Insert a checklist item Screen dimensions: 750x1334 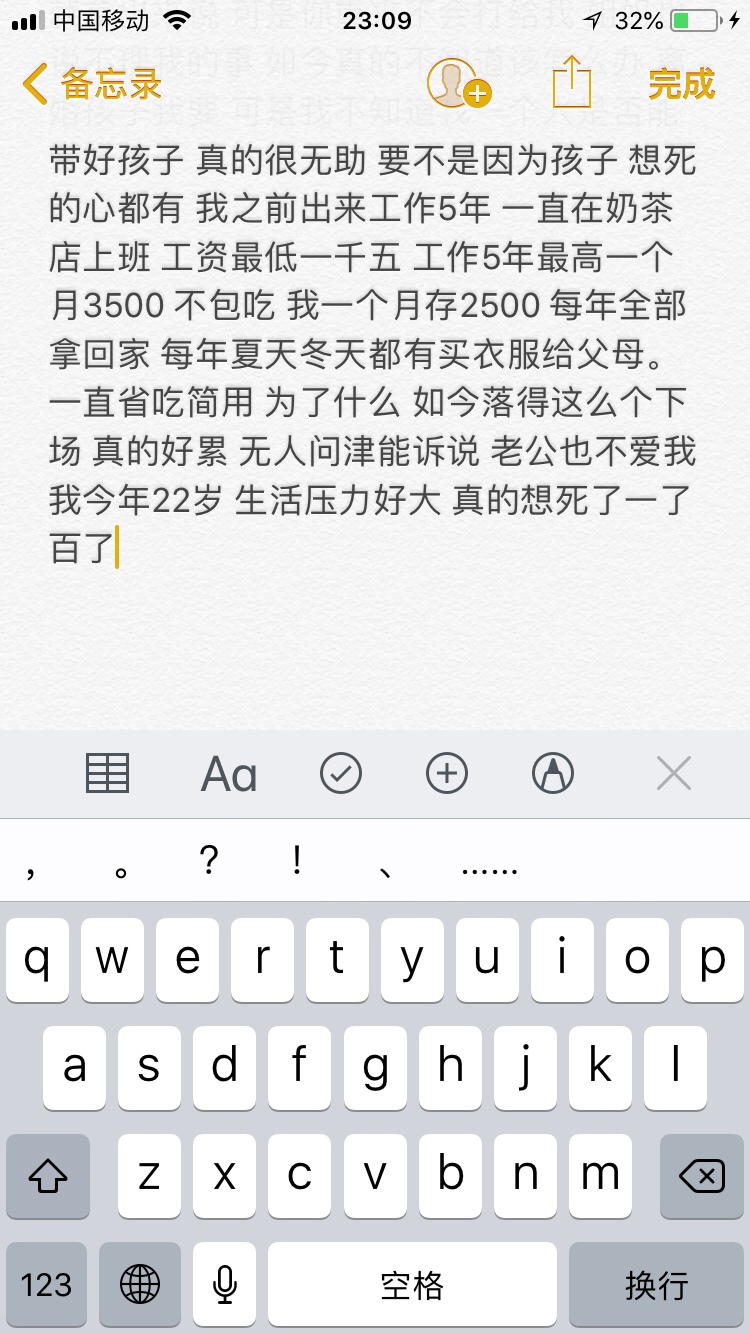click(x=341, y=772)
